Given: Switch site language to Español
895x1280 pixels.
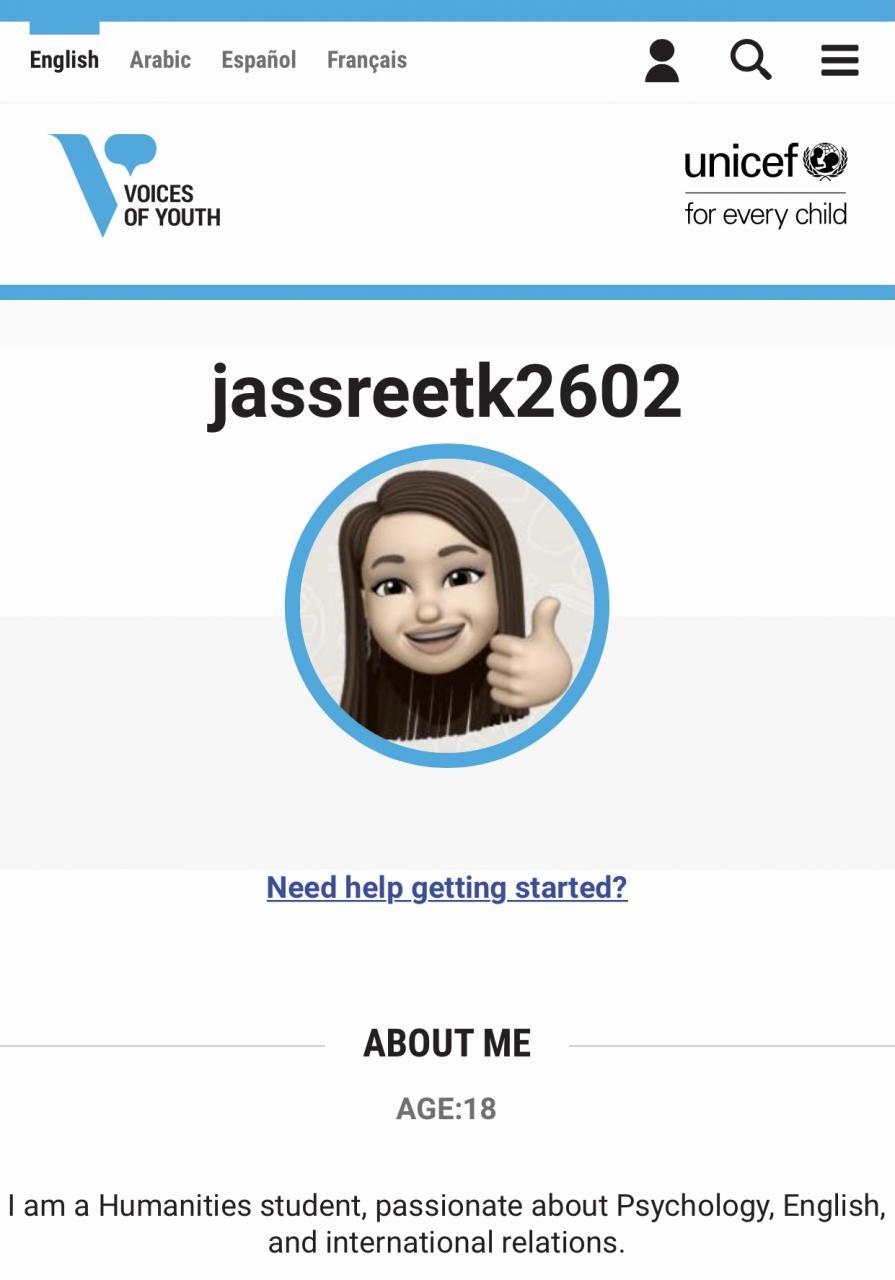Looking at the screenshot, I should click(259, 60).
